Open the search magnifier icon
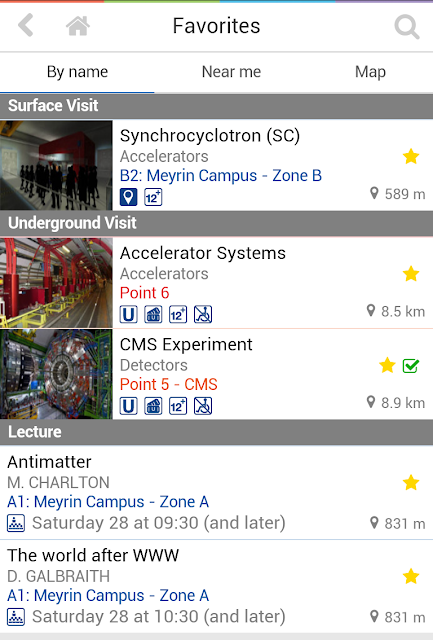Viewport: 433px width, 640px height. click(x=406, y=27)
